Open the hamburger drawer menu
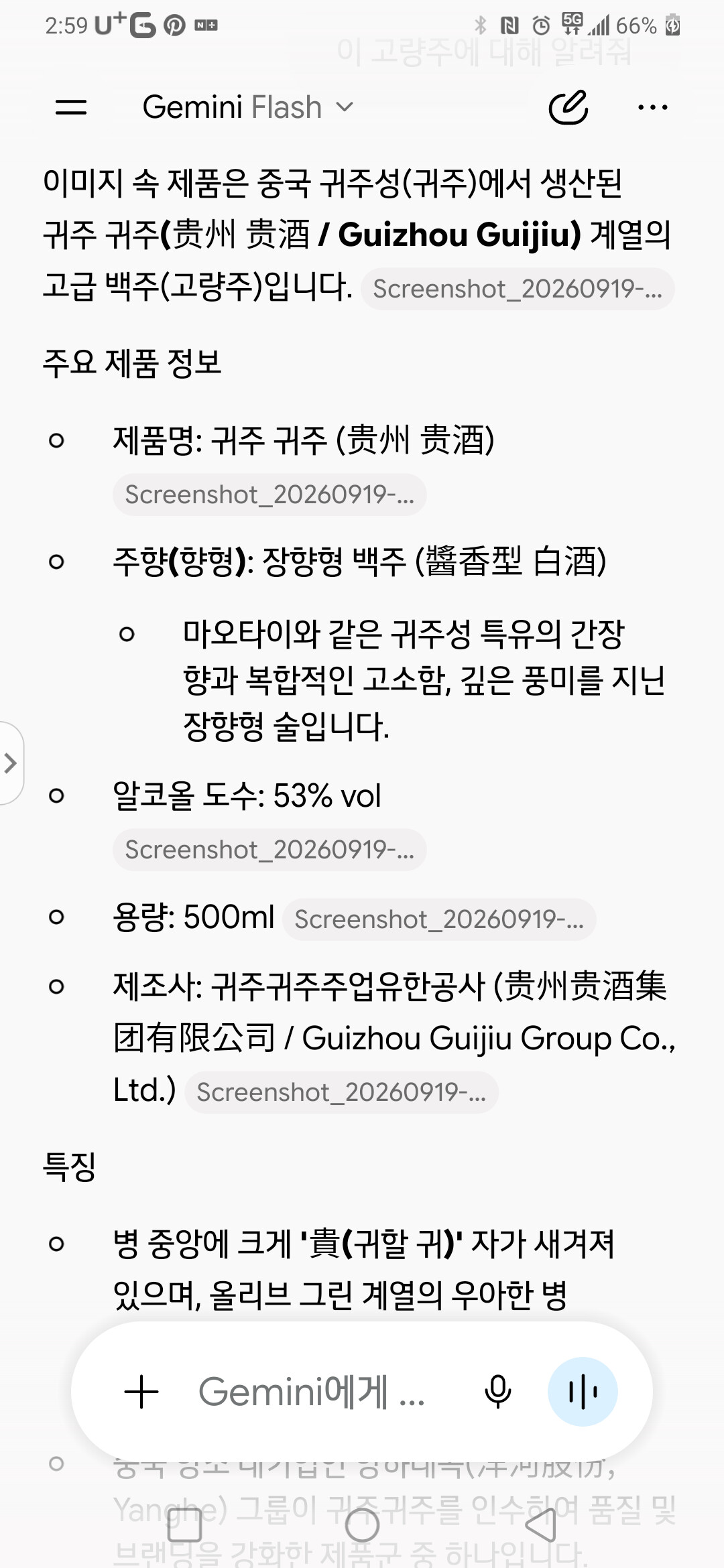 (x=70, y=107)
